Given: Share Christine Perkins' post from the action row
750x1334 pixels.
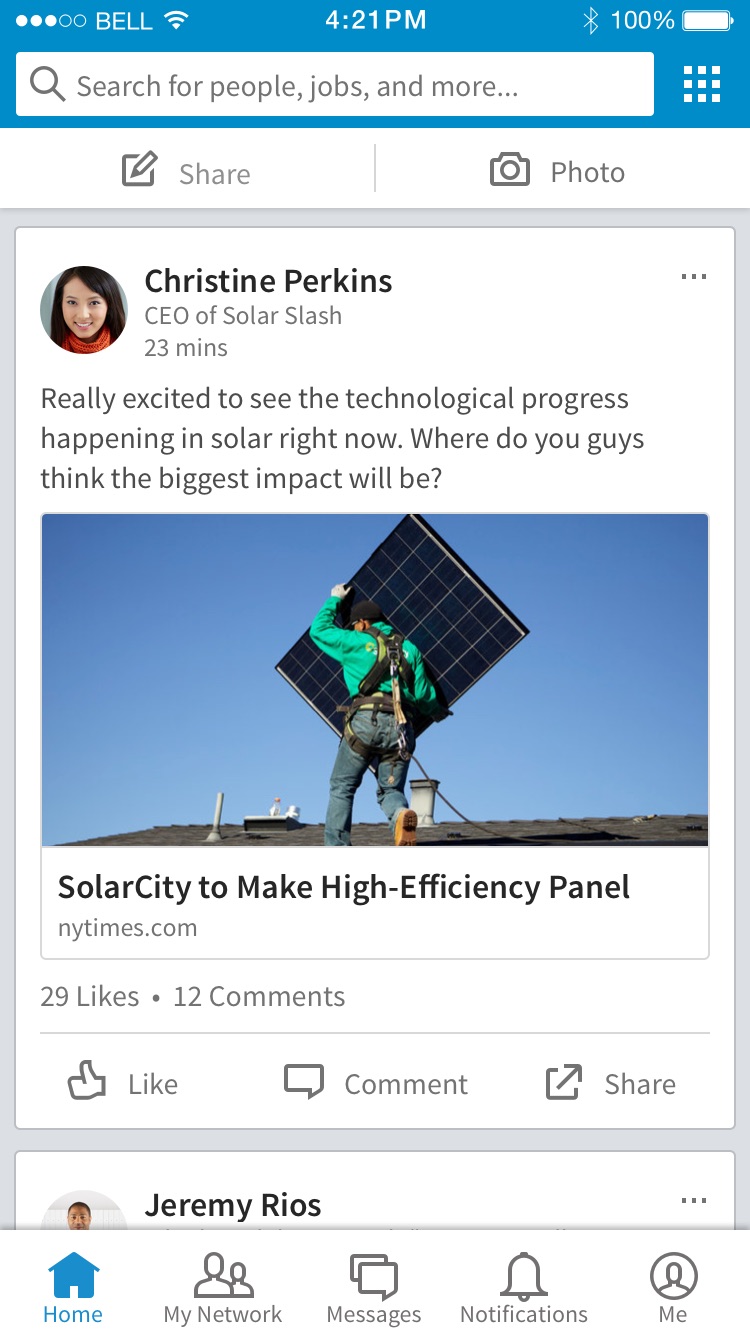Looking at the screenshot, I should tap(611, 1083).
